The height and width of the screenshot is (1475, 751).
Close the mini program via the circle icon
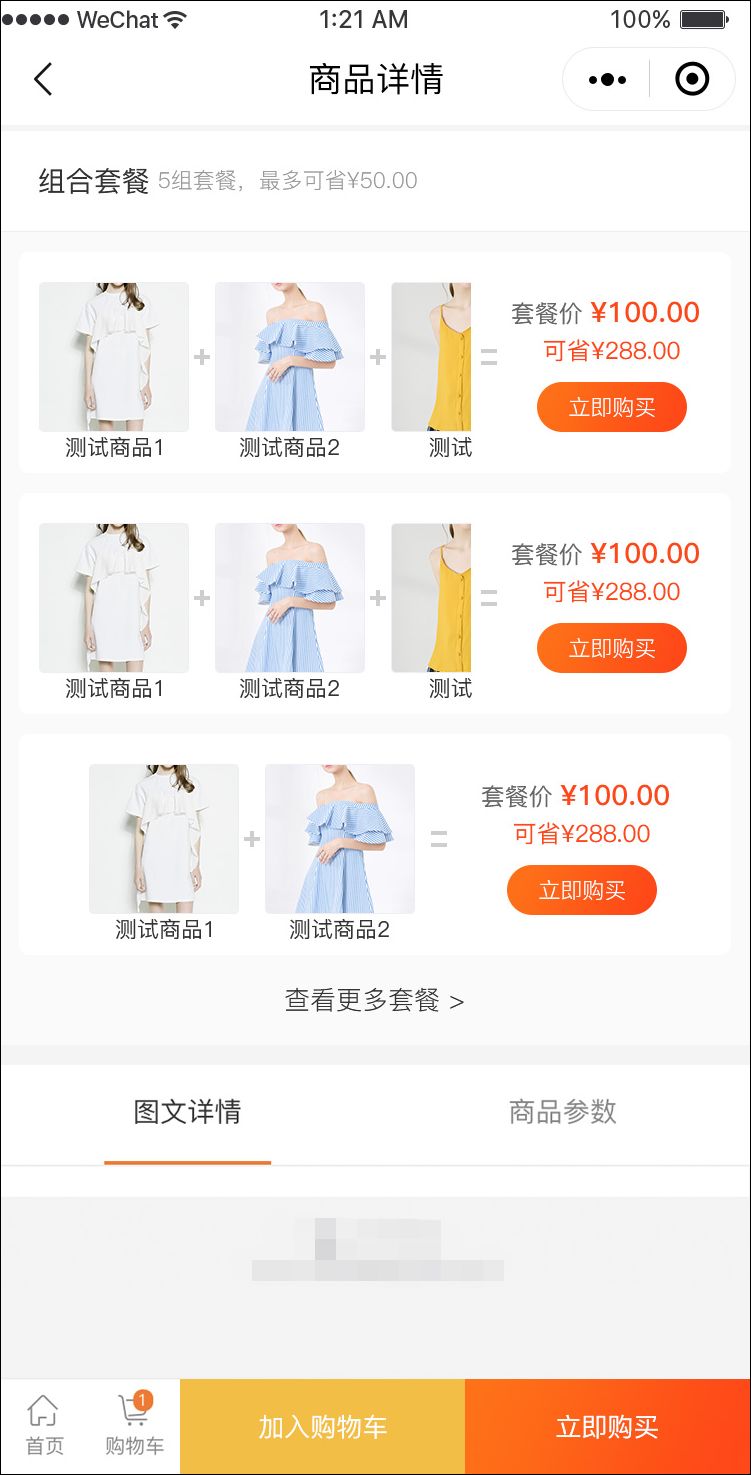click(x=692, y=79)
